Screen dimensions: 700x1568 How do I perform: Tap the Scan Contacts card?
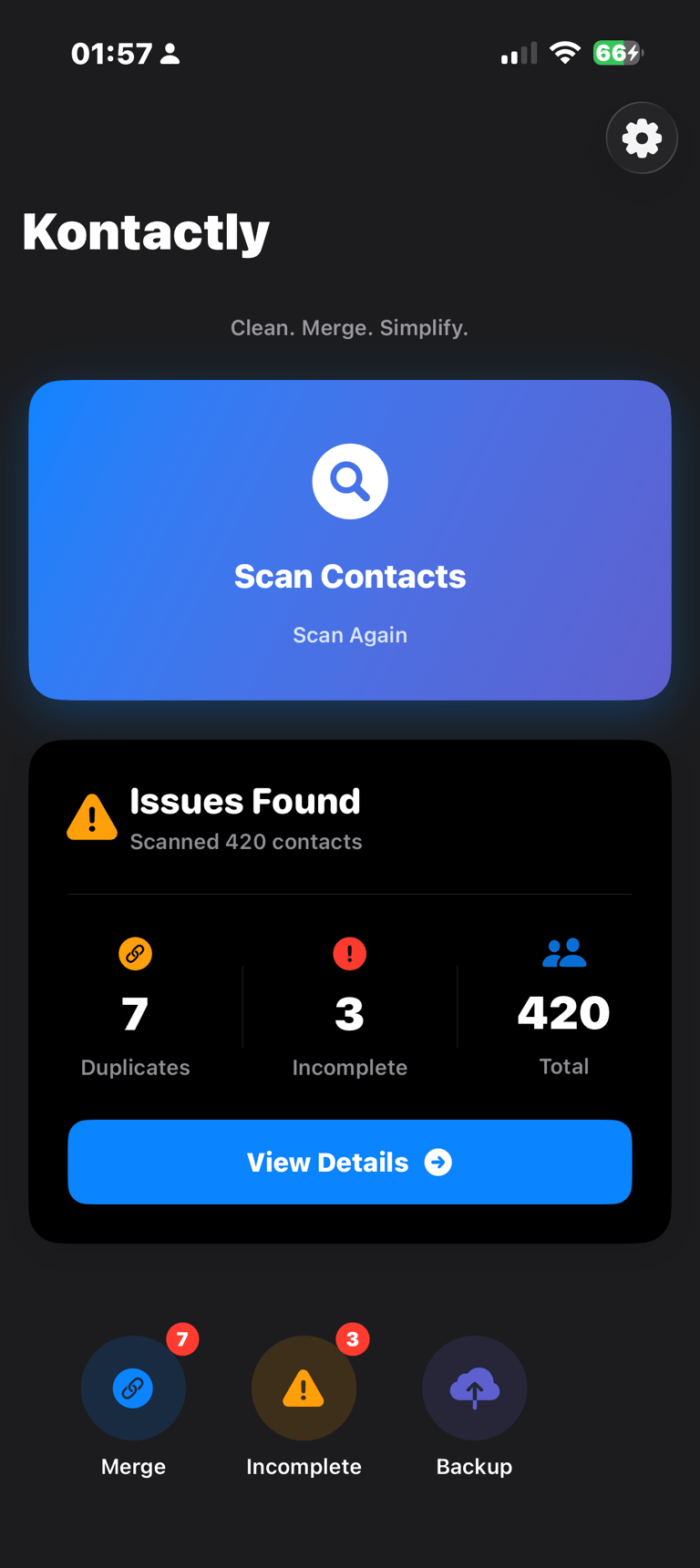click(350, 540)
